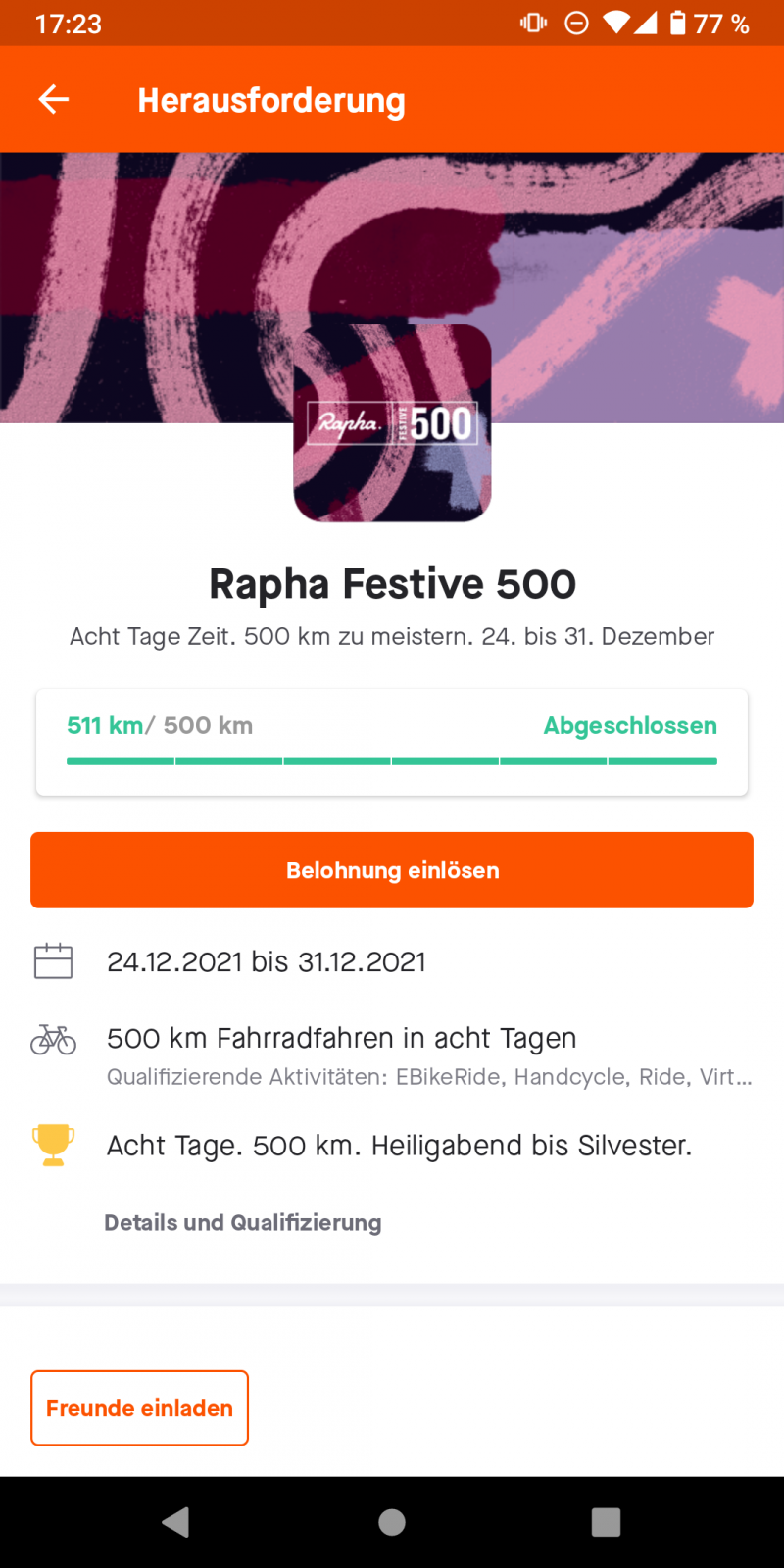Tap the Belohnung einlösen button
The width and height of the screenshot is (784, 1568).
click(x=392, y=870)
